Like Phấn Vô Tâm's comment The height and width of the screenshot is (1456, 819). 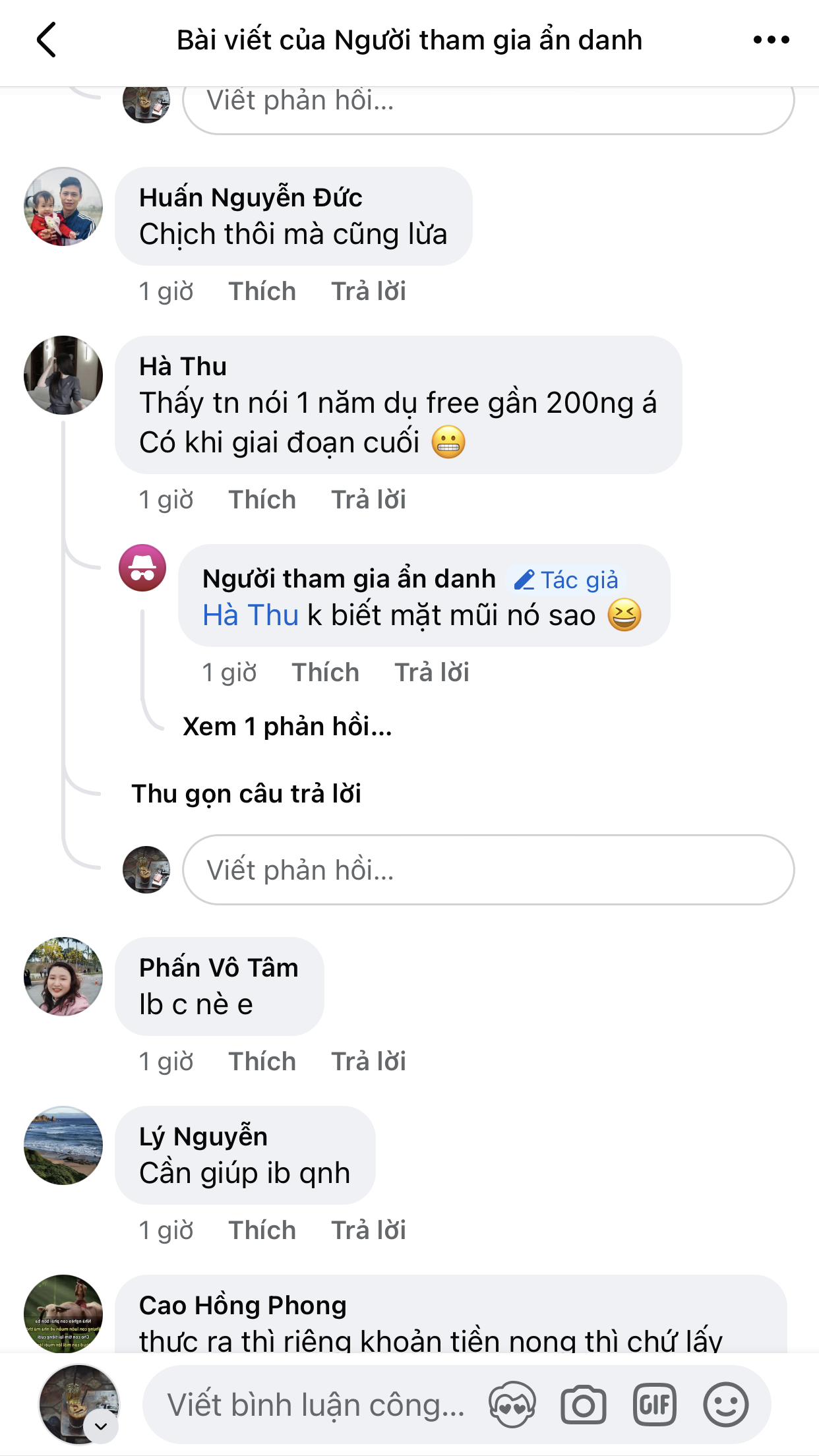click(262, 1062)
